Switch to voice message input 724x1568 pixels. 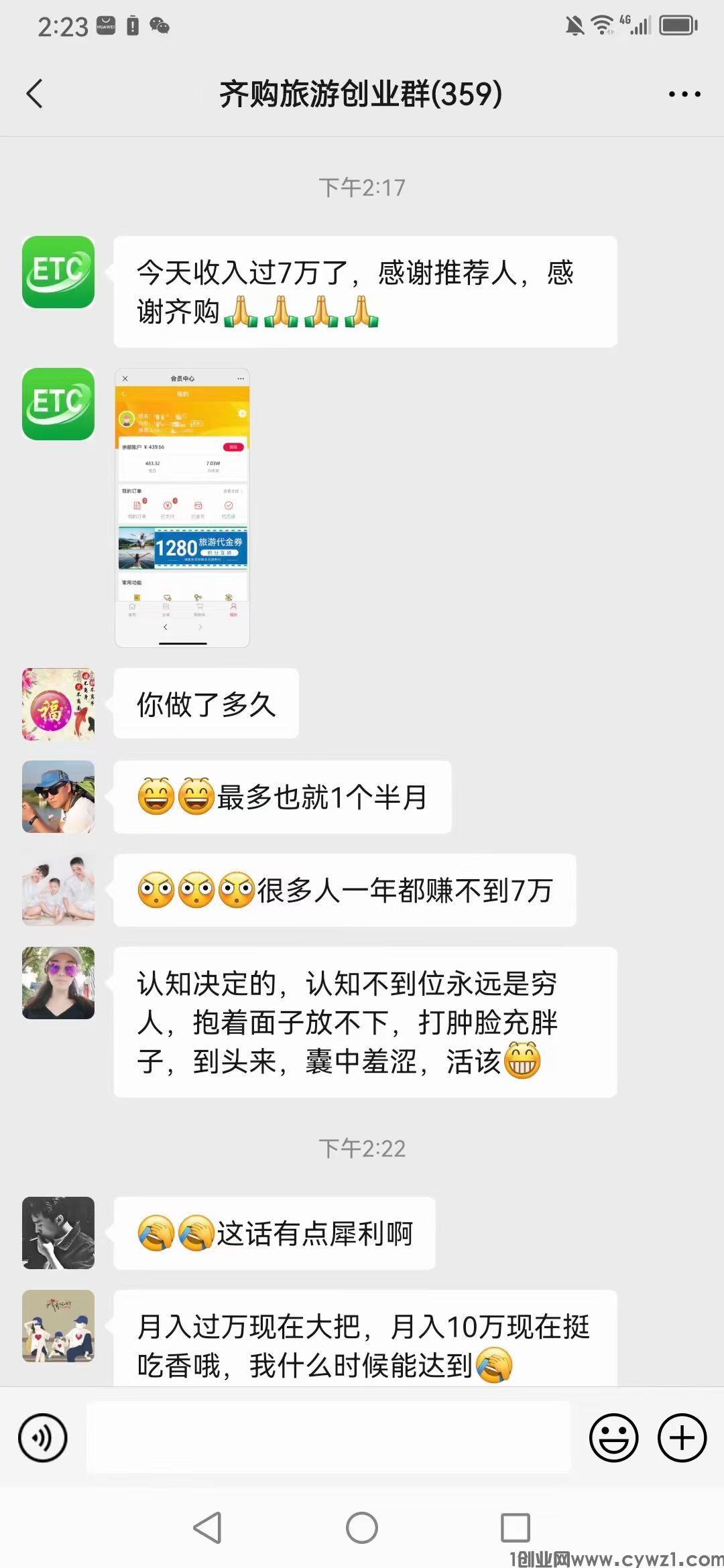tap(43, 1437)
